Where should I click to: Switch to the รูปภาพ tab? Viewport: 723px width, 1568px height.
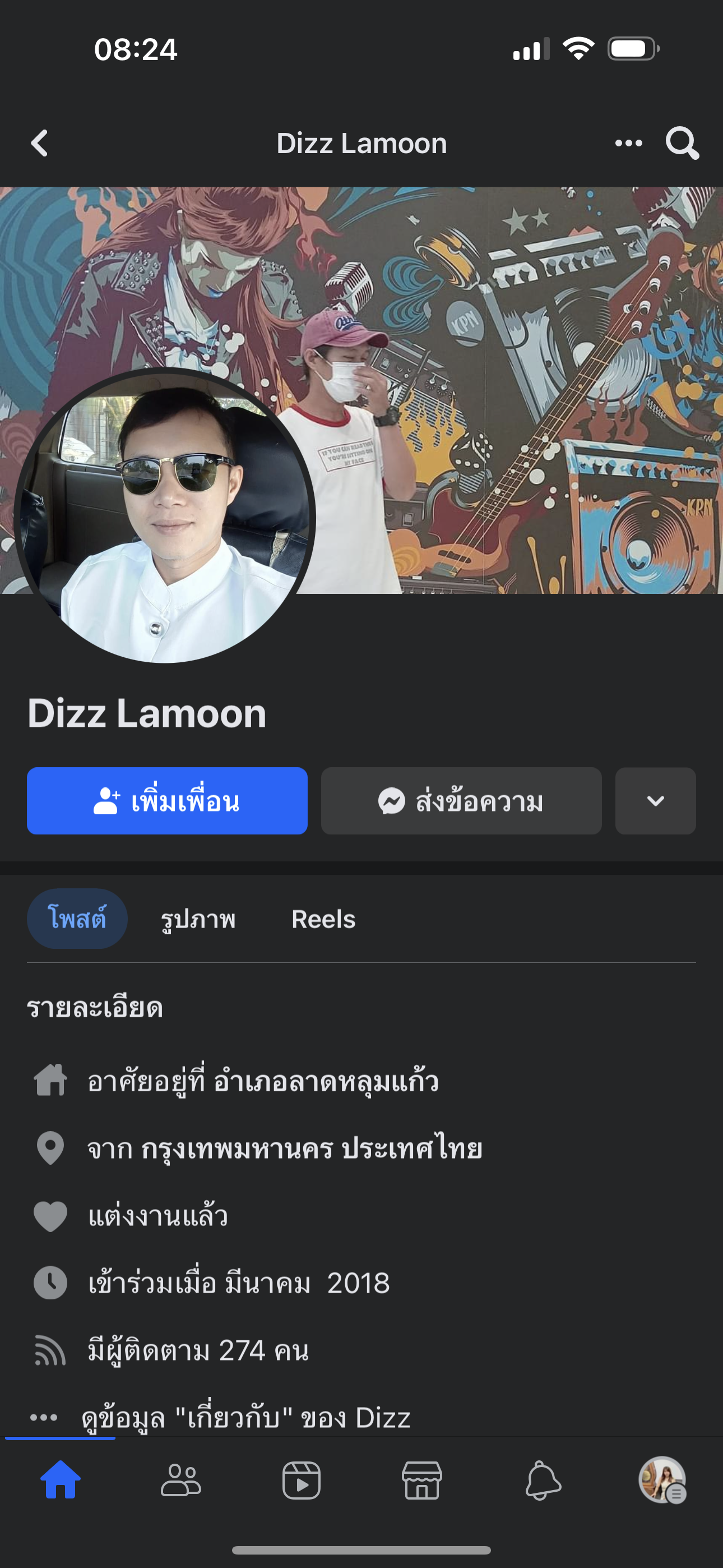click(198, 919)
